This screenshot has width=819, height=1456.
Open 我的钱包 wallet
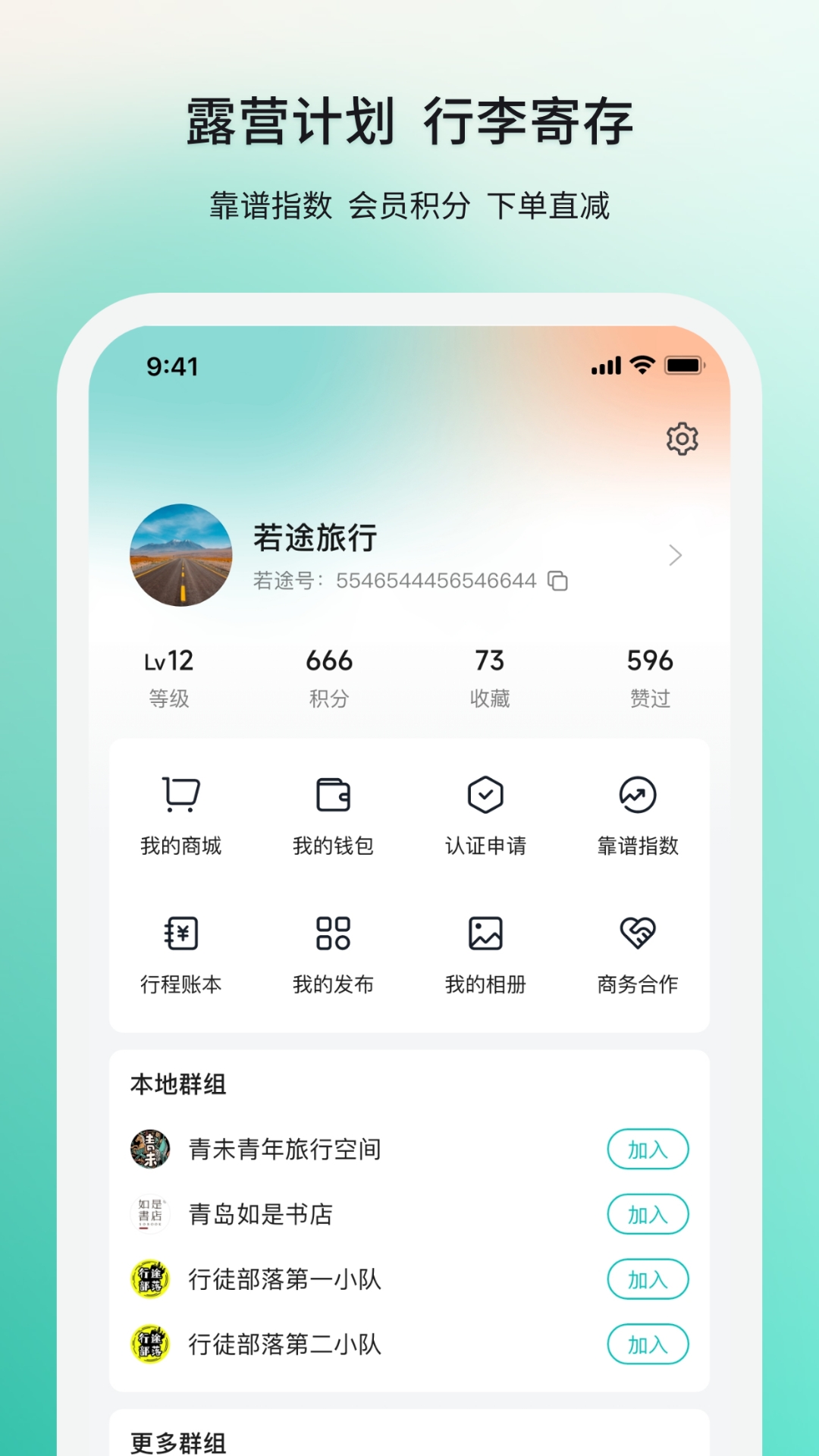point(334,815)
